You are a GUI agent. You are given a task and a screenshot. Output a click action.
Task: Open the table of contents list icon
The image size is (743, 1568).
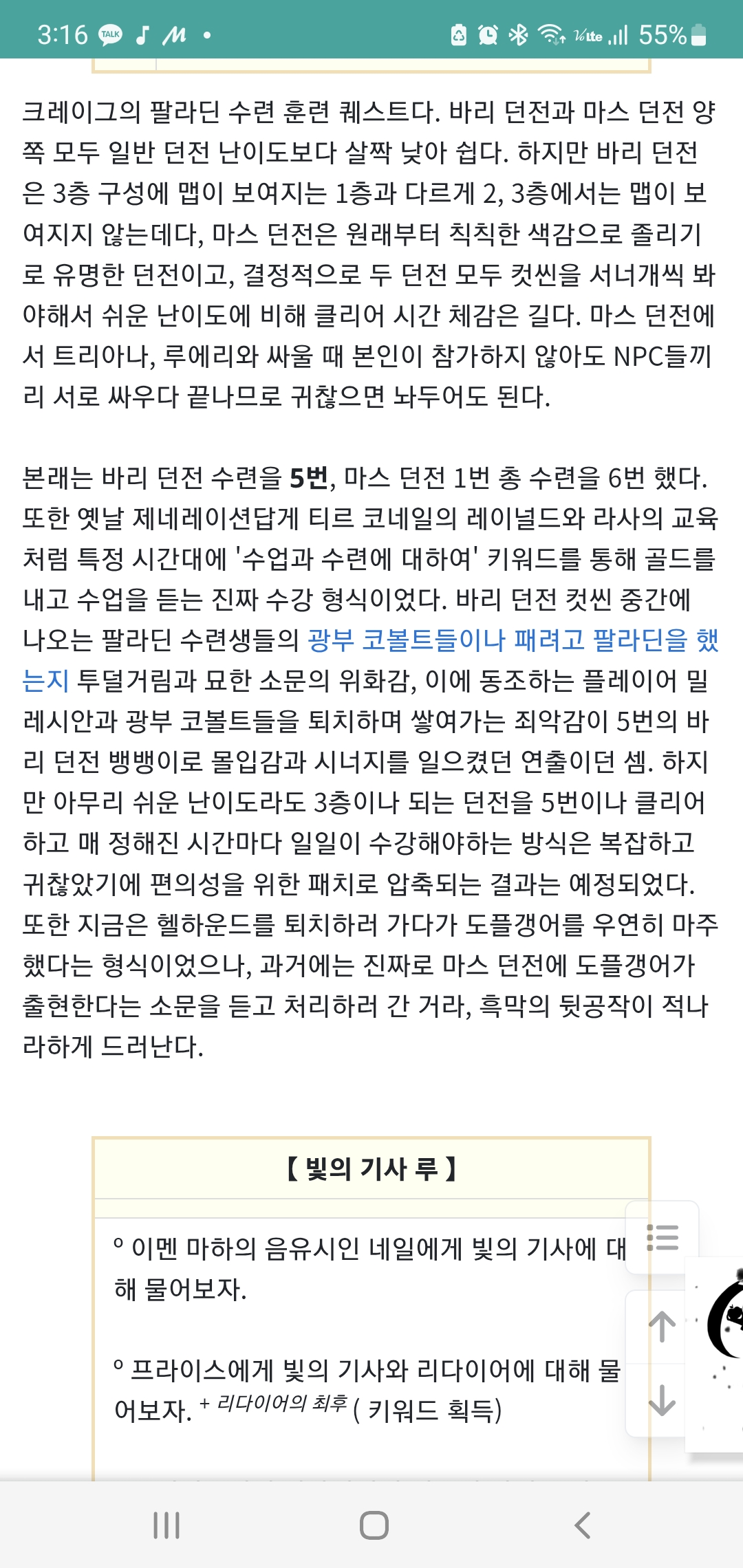[x=663, y=1238]
